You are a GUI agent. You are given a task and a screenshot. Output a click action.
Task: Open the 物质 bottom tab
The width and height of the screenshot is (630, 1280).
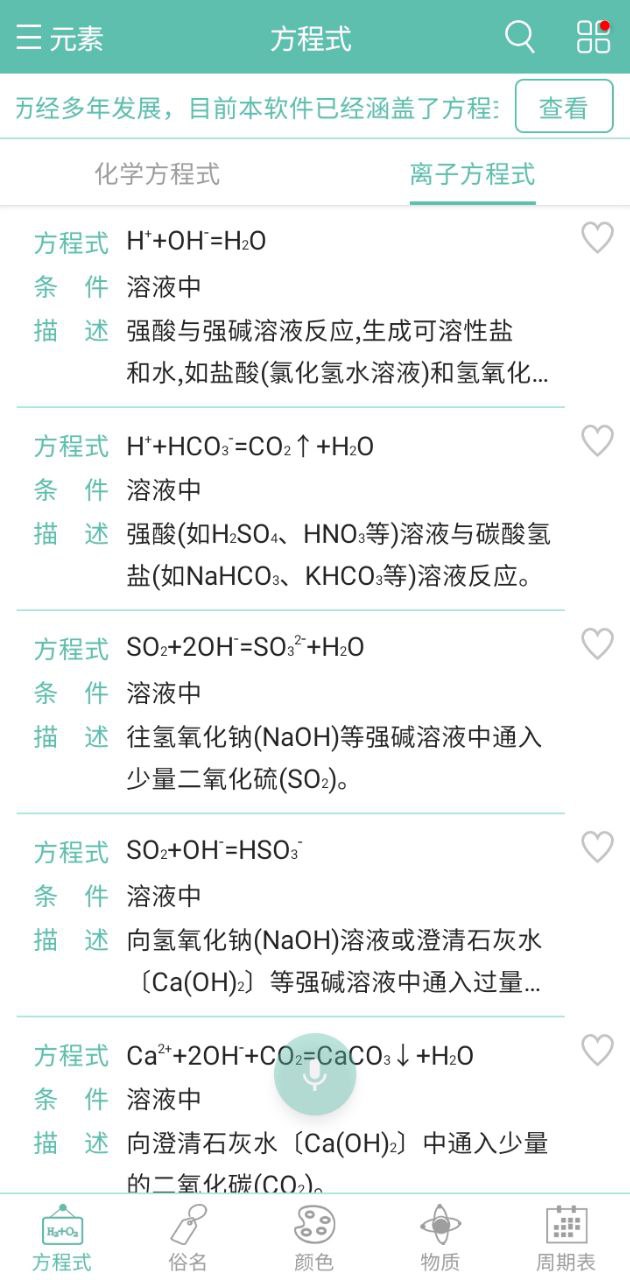pos(440,1238)
